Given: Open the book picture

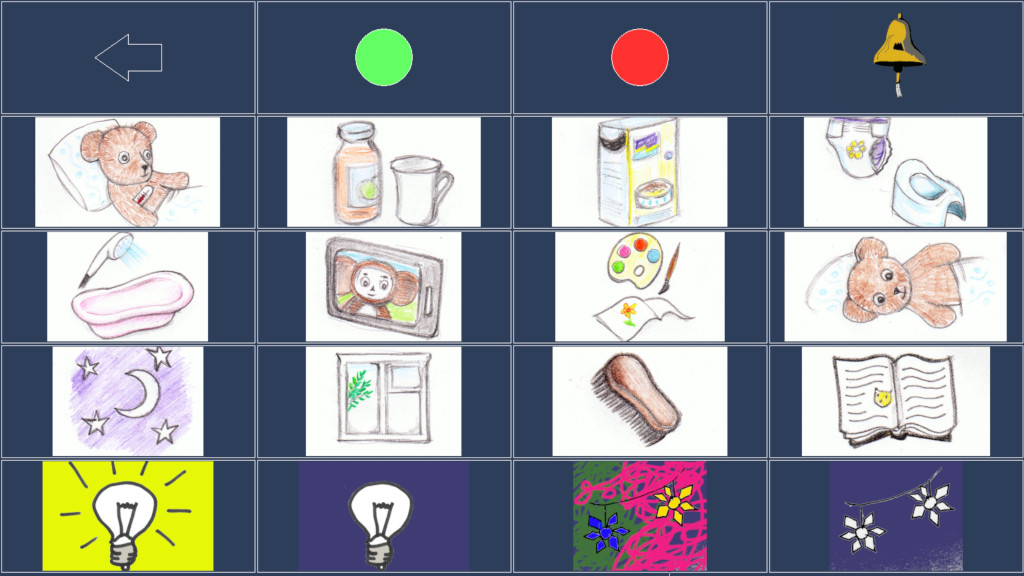Looking at the screenshot, I should tap(895, 401).
